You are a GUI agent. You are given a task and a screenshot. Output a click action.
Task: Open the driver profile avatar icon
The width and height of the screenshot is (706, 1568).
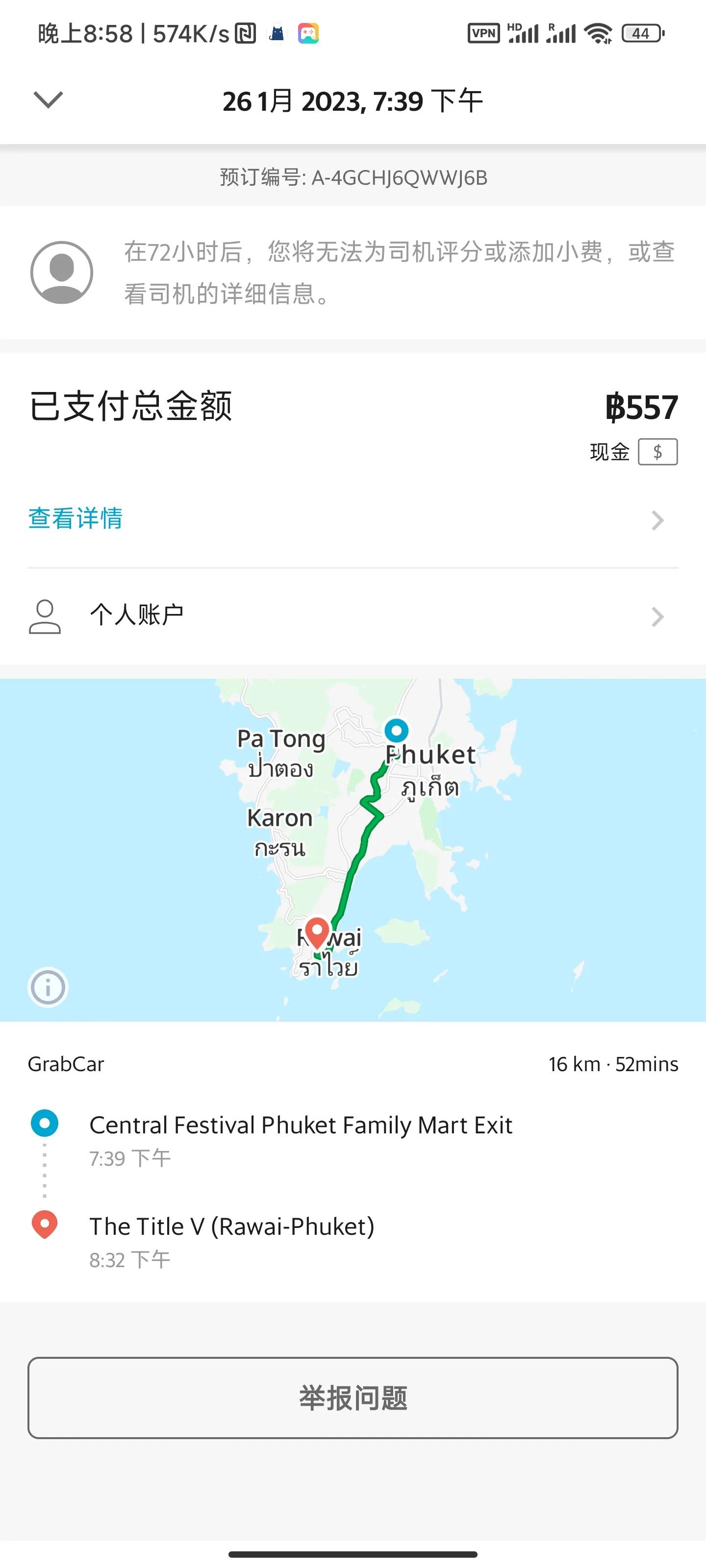(63, 272)
